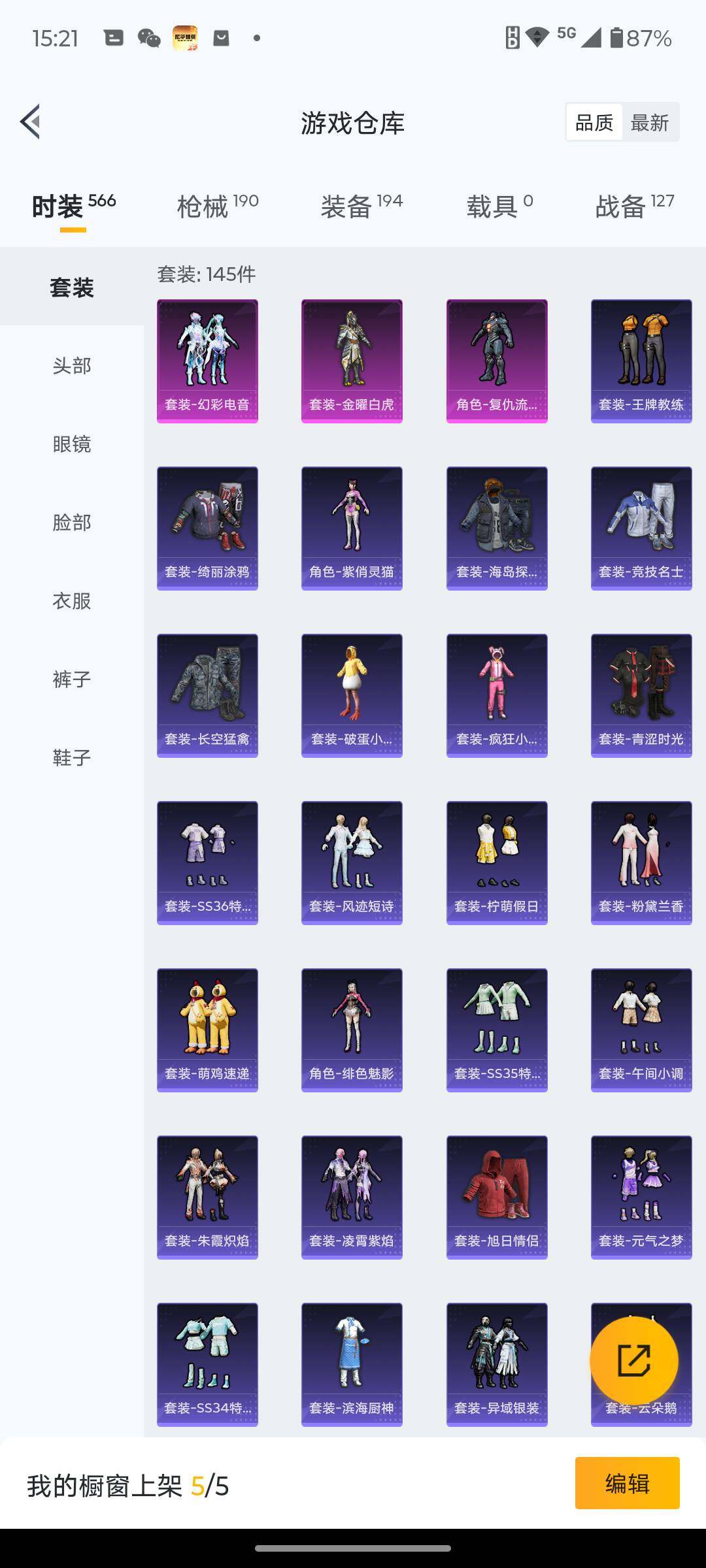
Task: Select the 头部 category
Action: [x=72, y=366]
